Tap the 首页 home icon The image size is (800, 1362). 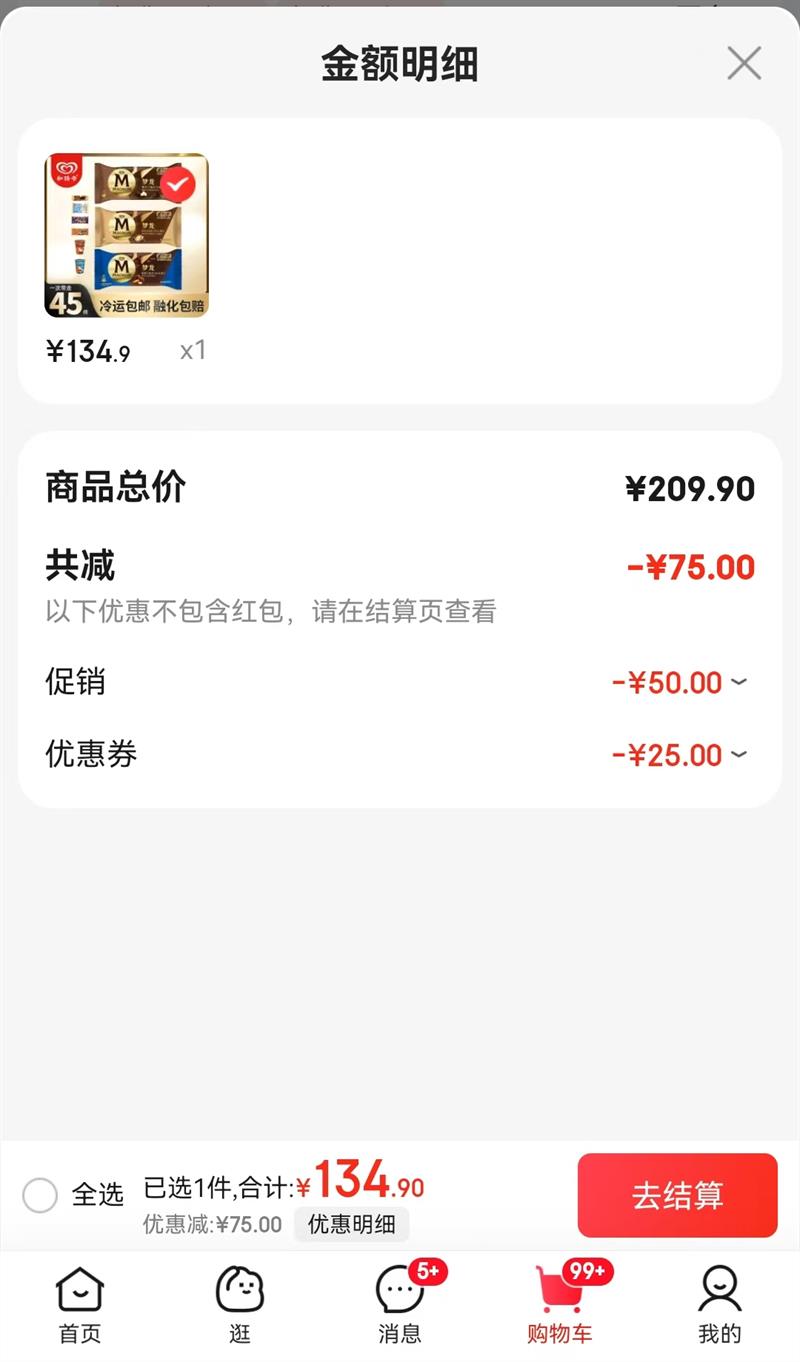(x=79, y=1290)
